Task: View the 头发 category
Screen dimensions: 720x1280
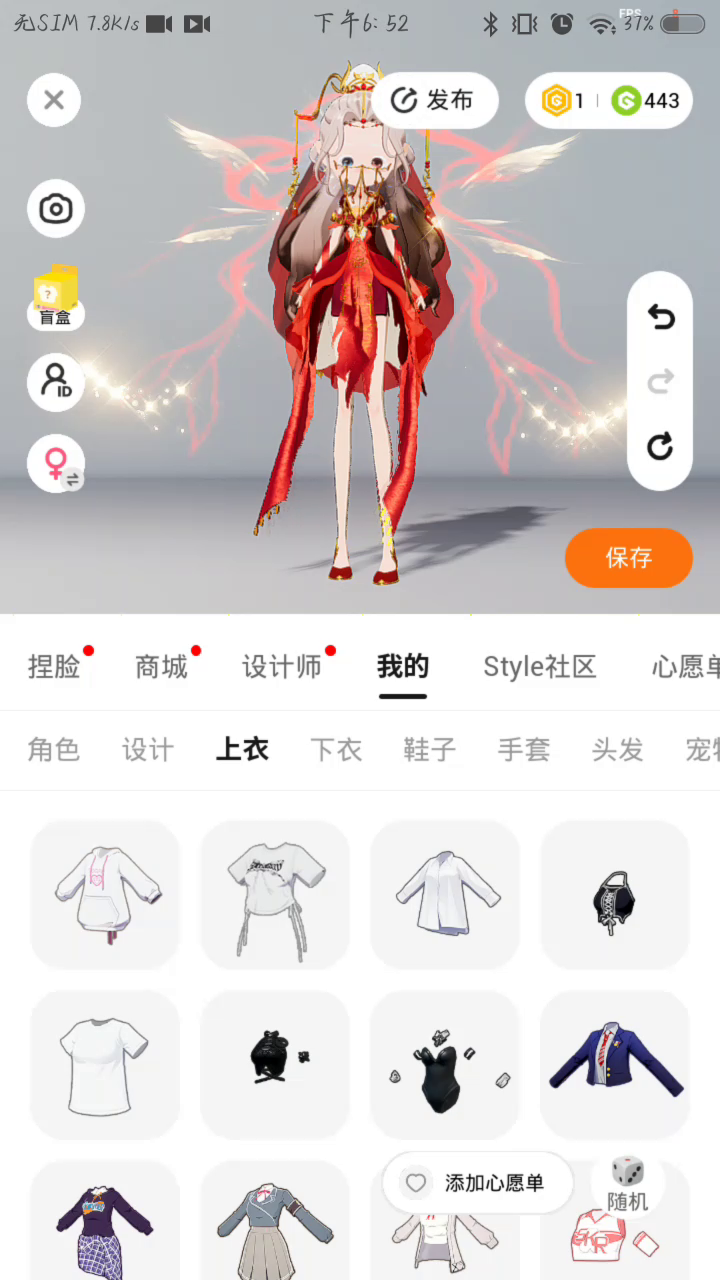Action: coord(617,750)
